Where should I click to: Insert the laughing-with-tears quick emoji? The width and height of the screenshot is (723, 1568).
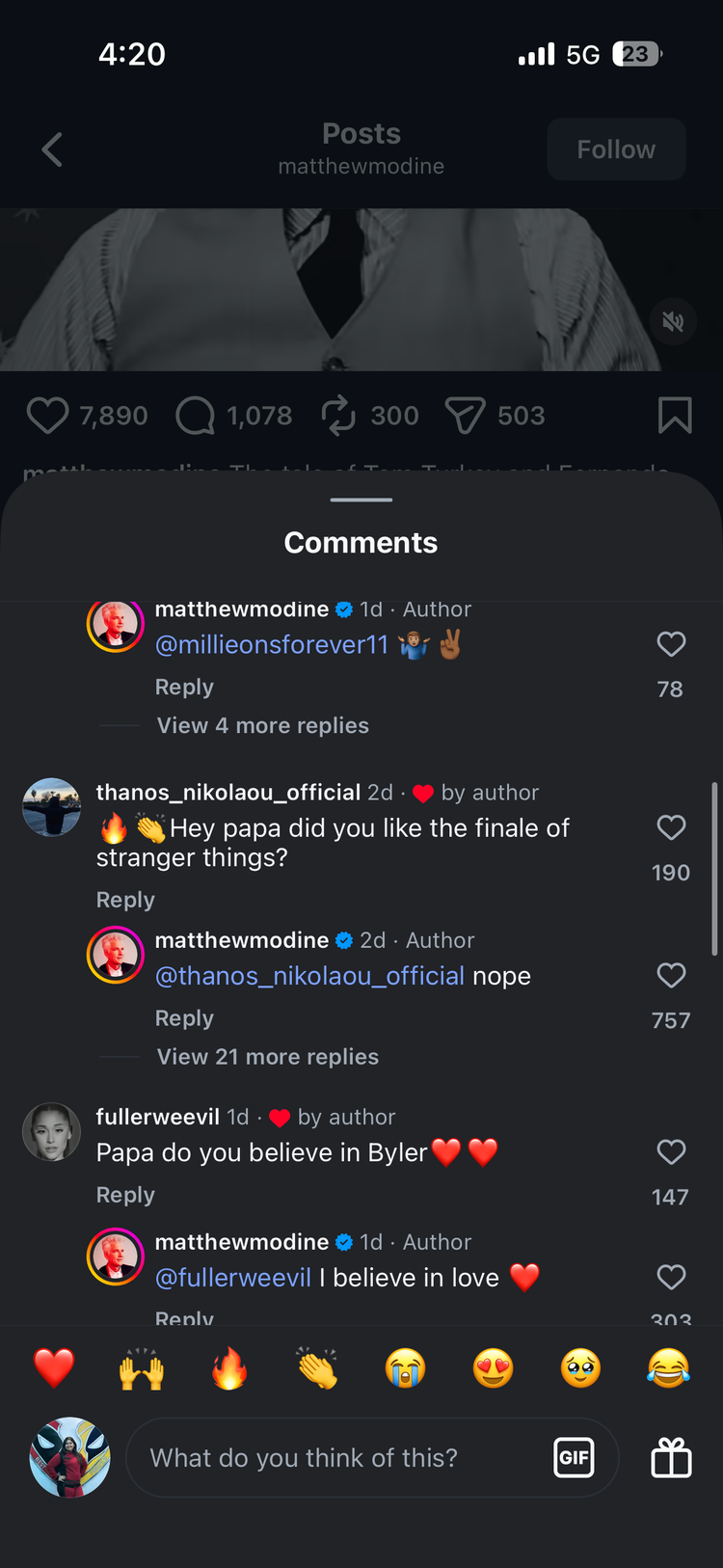668,1368
